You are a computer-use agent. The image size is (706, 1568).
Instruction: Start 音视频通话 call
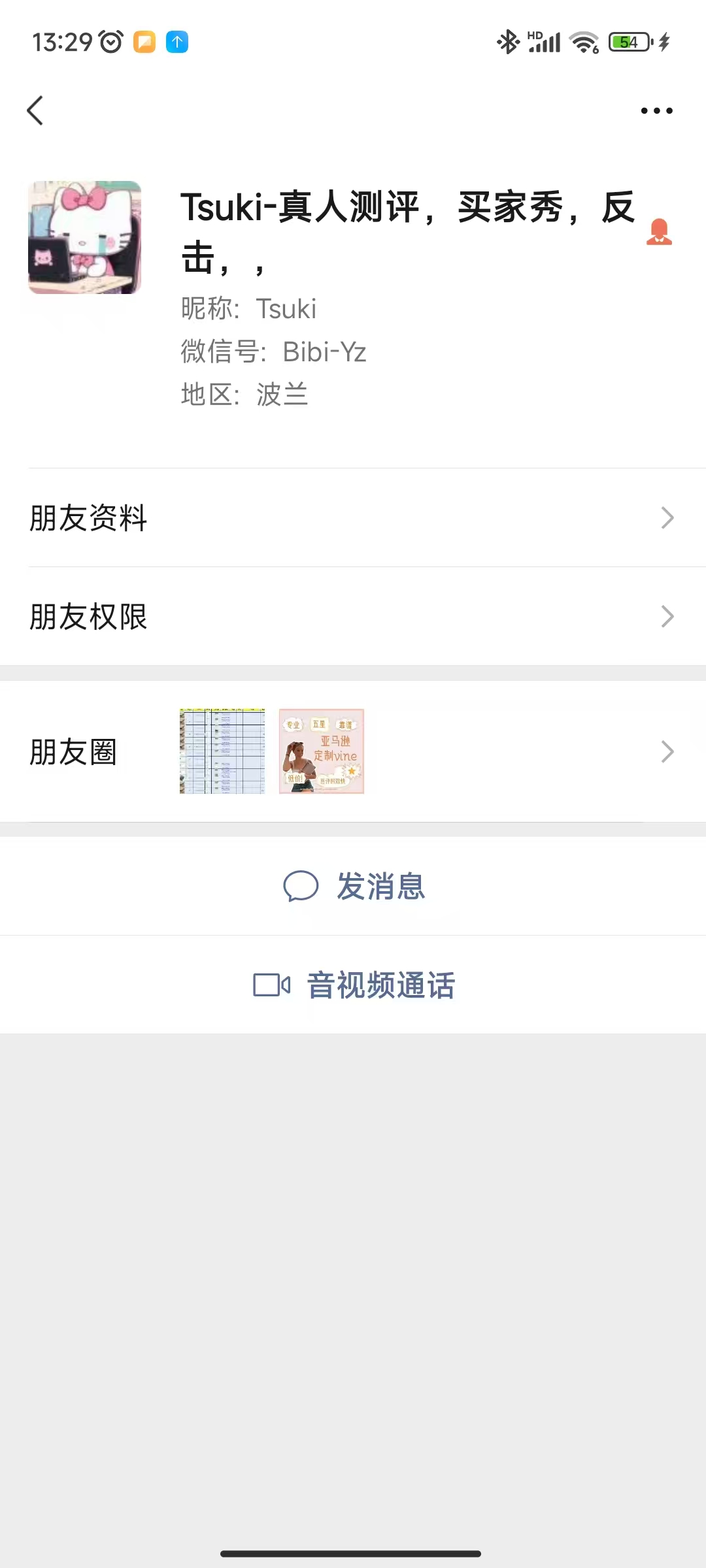[x=354, y=985]
